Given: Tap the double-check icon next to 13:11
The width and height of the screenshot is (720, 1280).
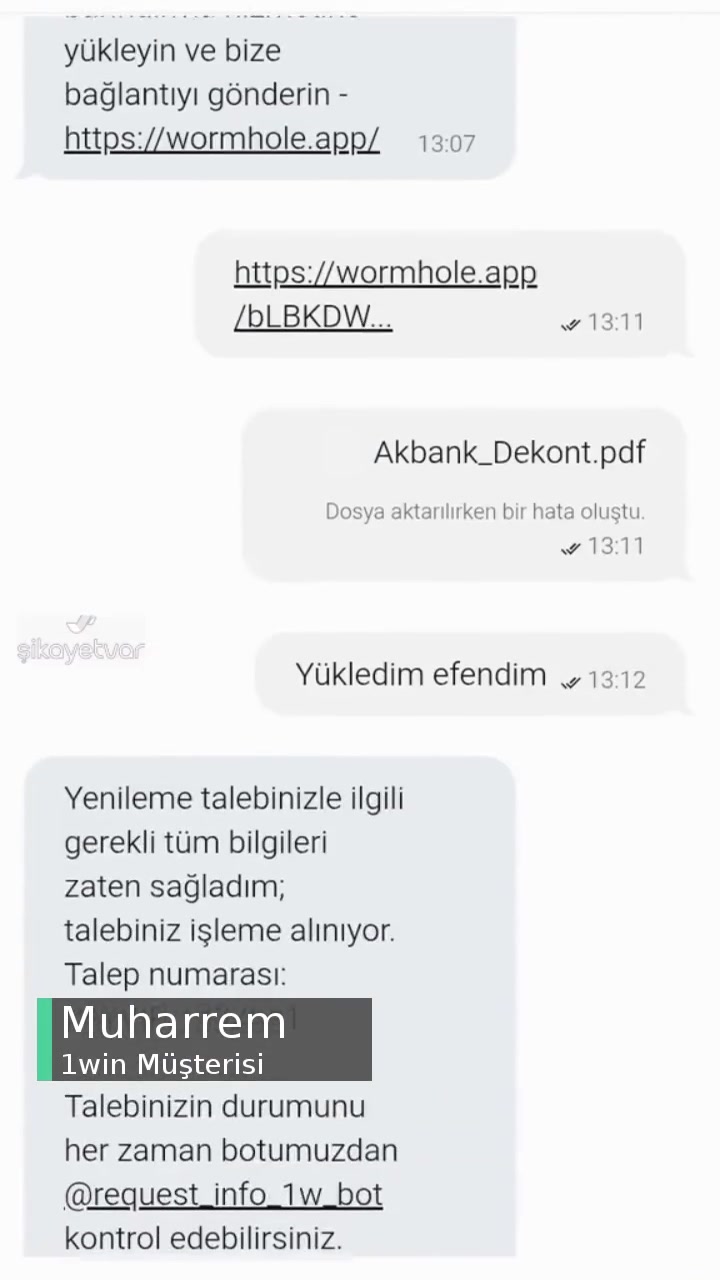Looking at the screenshot, I should tap(570, 324).
